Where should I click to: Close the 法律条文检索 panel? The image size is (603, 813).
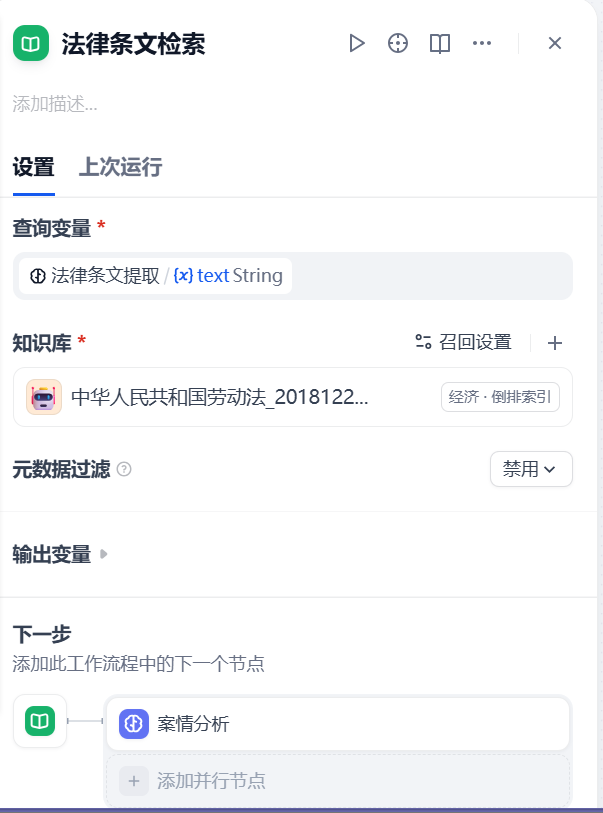tap(555, 43)
